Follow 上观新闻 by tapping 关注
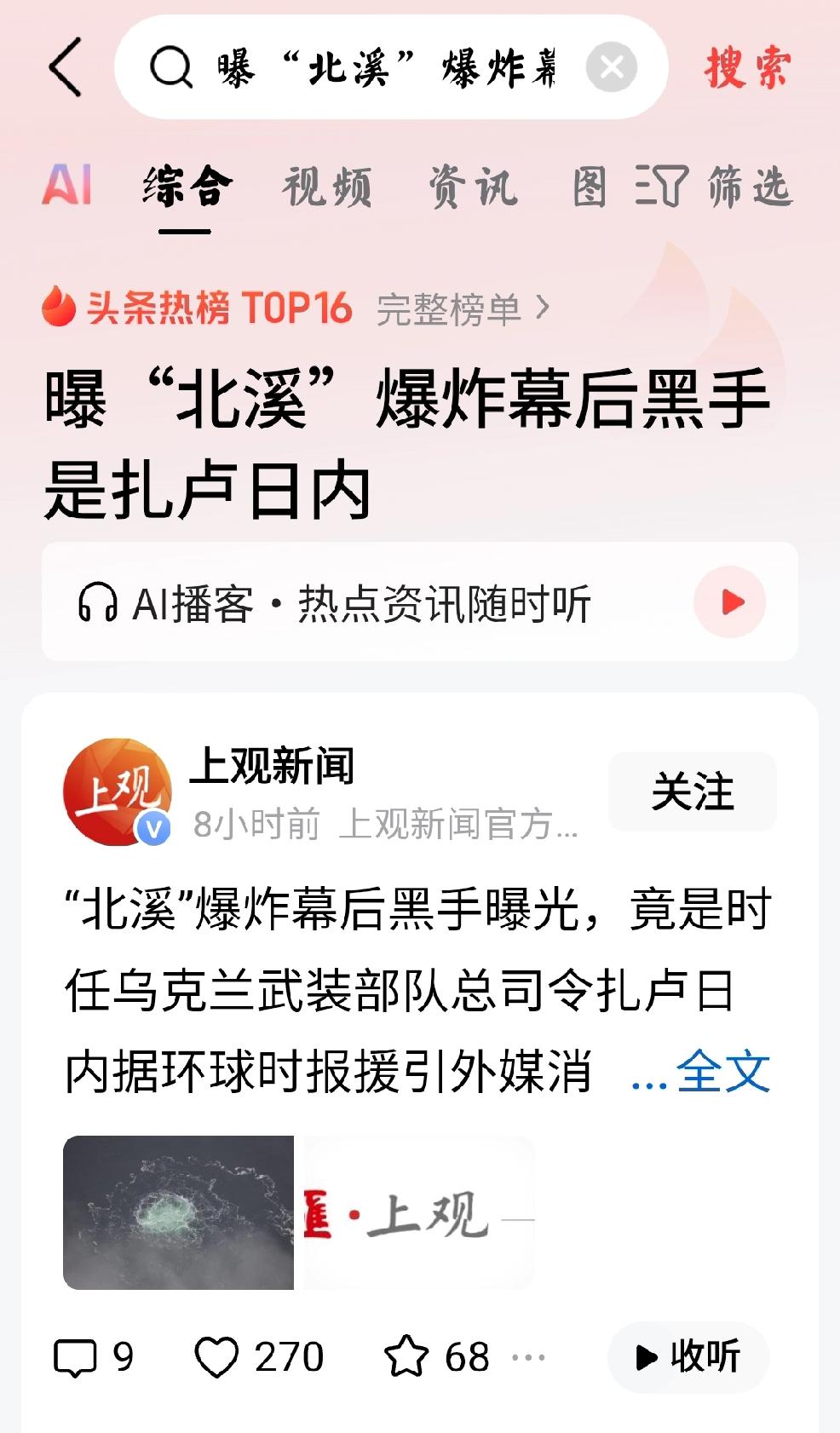Image resolution: width=840 pixels, height=1433 pixels. 692,791
